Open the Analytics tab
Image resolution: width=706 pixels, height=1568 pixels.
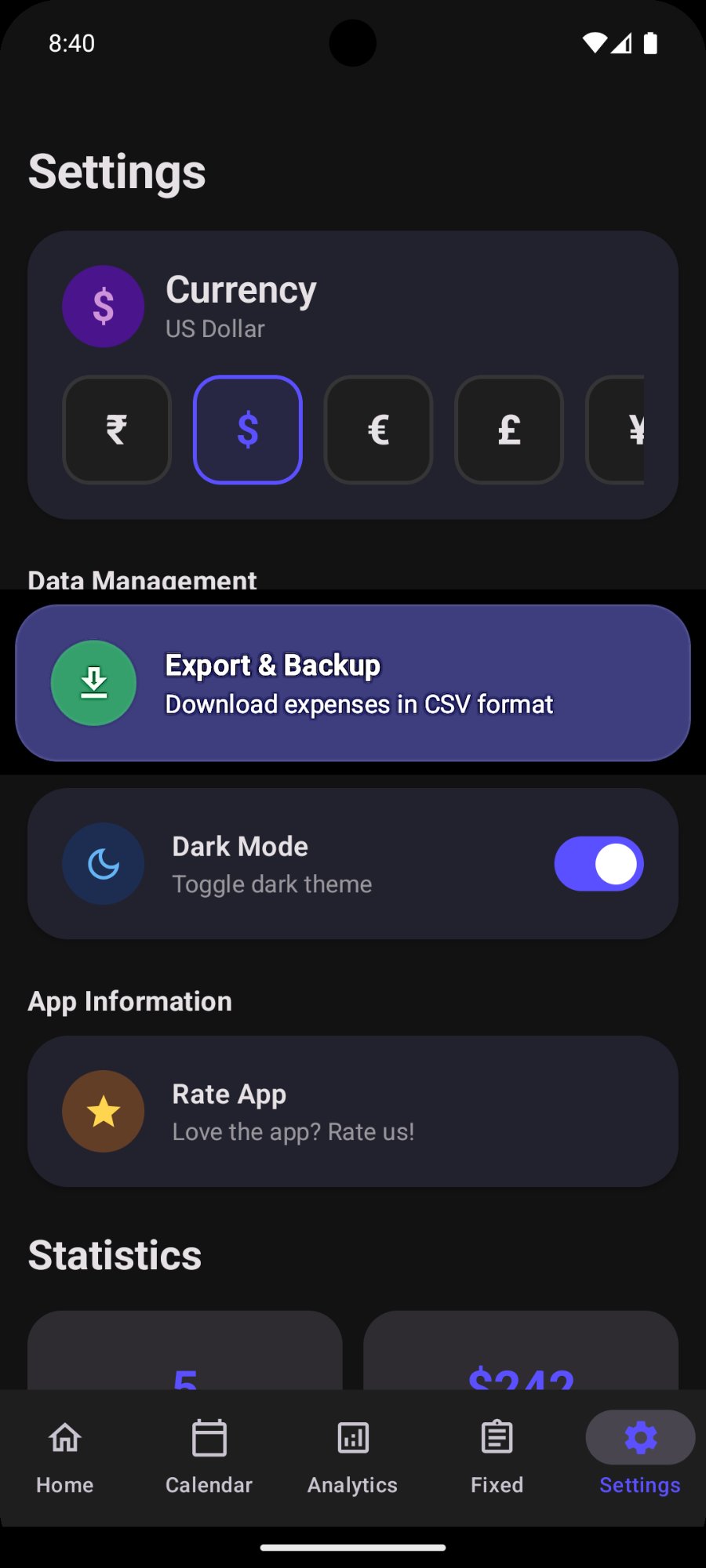(353, 1458)
